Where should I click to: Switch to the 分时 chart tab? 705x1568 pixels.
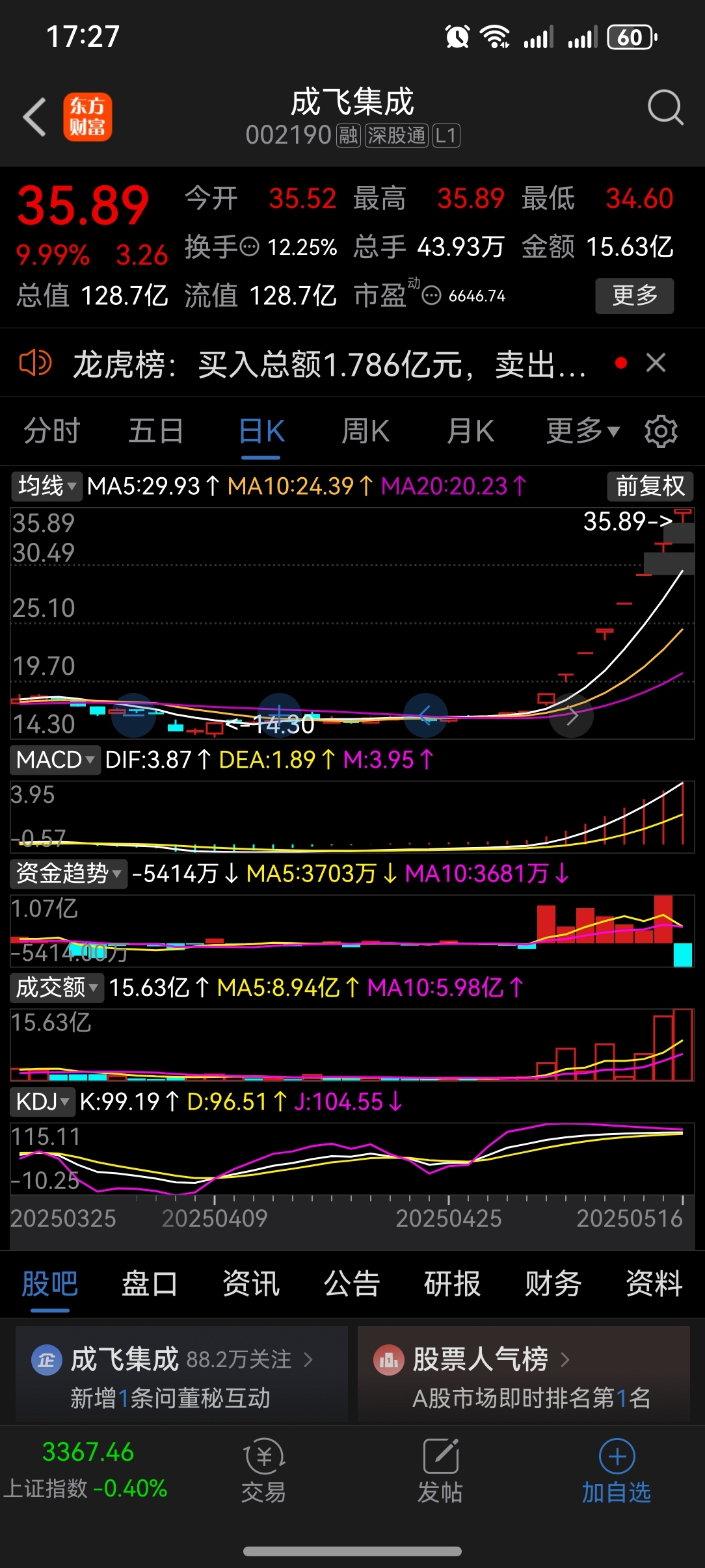click(51, 431)
